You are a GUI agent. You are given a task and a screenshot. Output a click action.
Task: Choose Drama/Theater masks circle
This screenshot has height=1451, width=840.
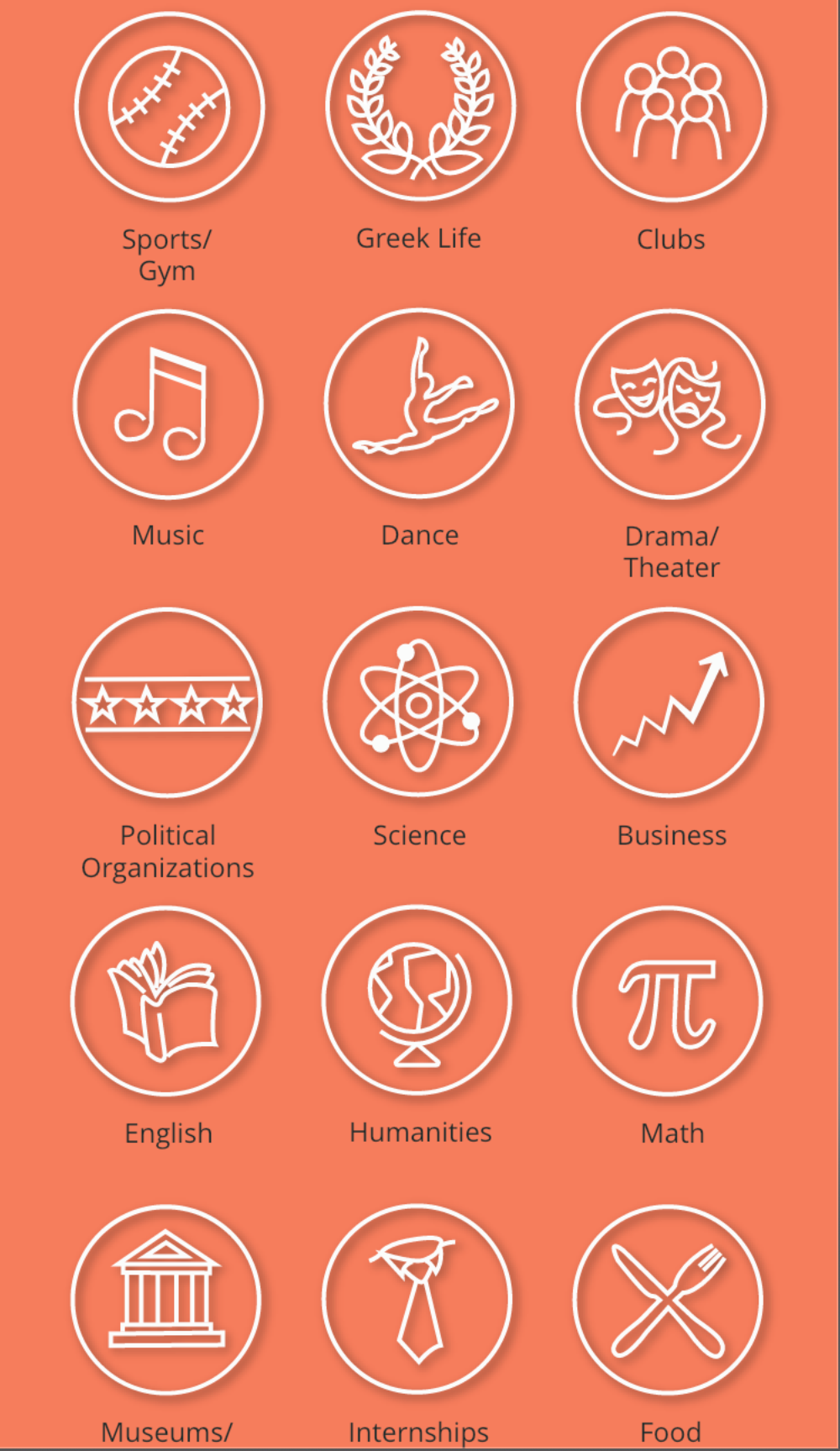(670, 404)
